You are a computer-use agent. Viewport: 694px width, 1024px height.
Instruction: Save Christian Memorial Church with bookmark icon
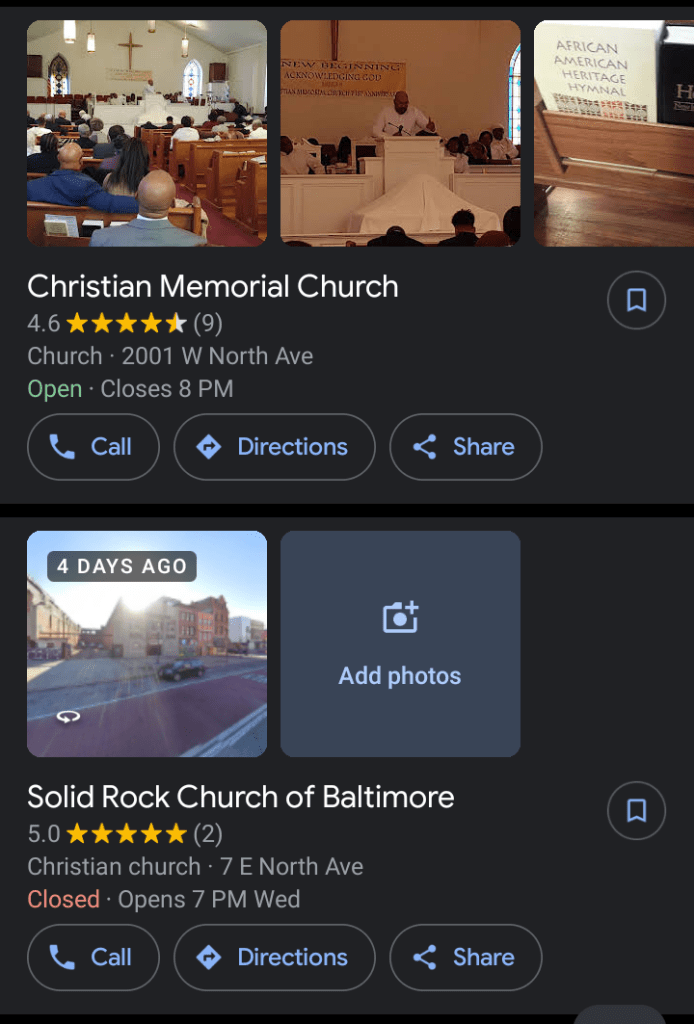[x=636, y=300]
